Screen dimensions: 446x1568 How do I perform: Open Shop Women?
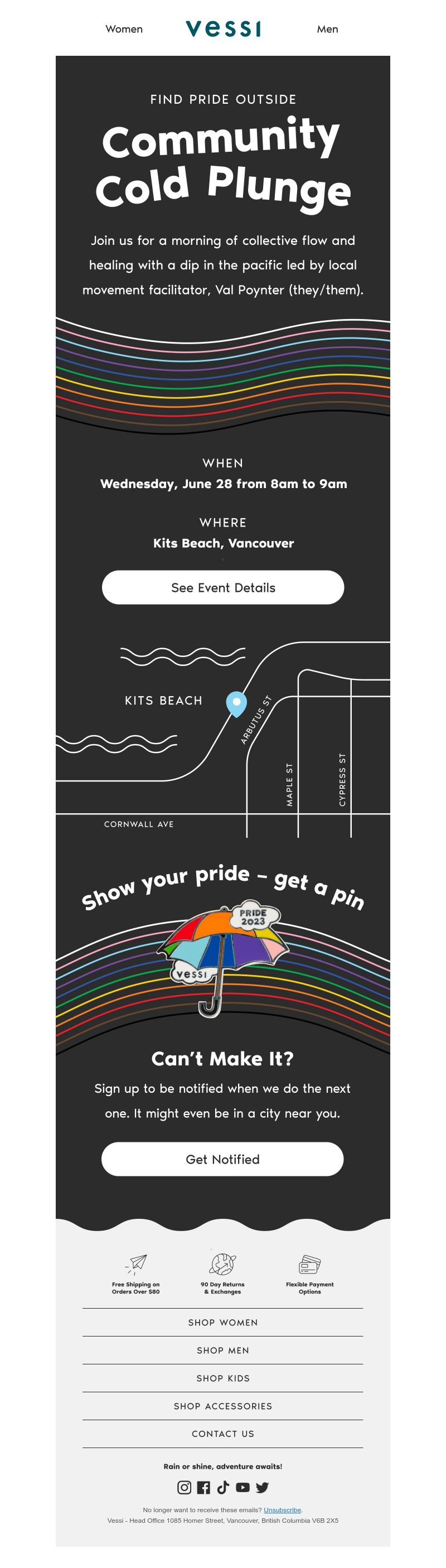point(222,1323)
